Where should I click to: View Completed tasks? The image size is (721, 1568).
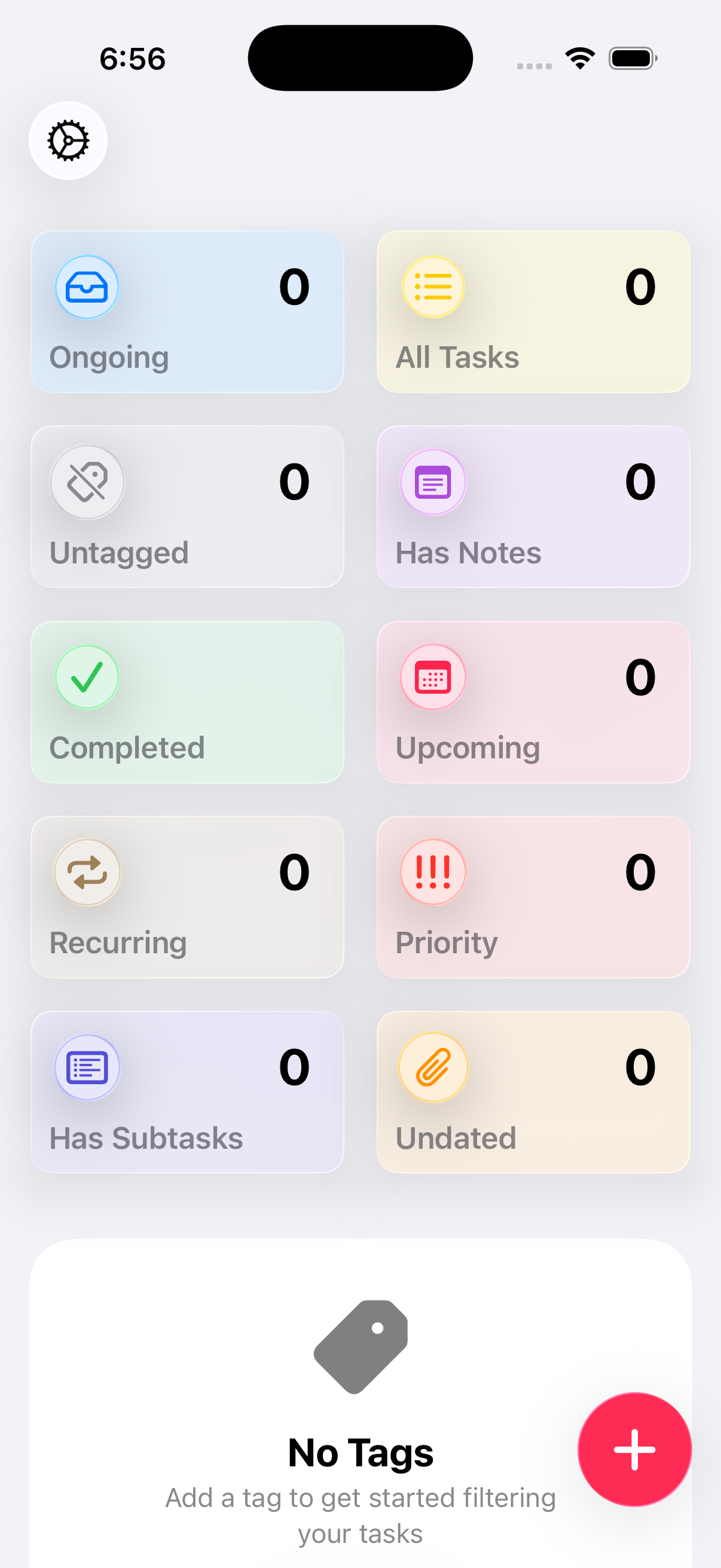187,702
